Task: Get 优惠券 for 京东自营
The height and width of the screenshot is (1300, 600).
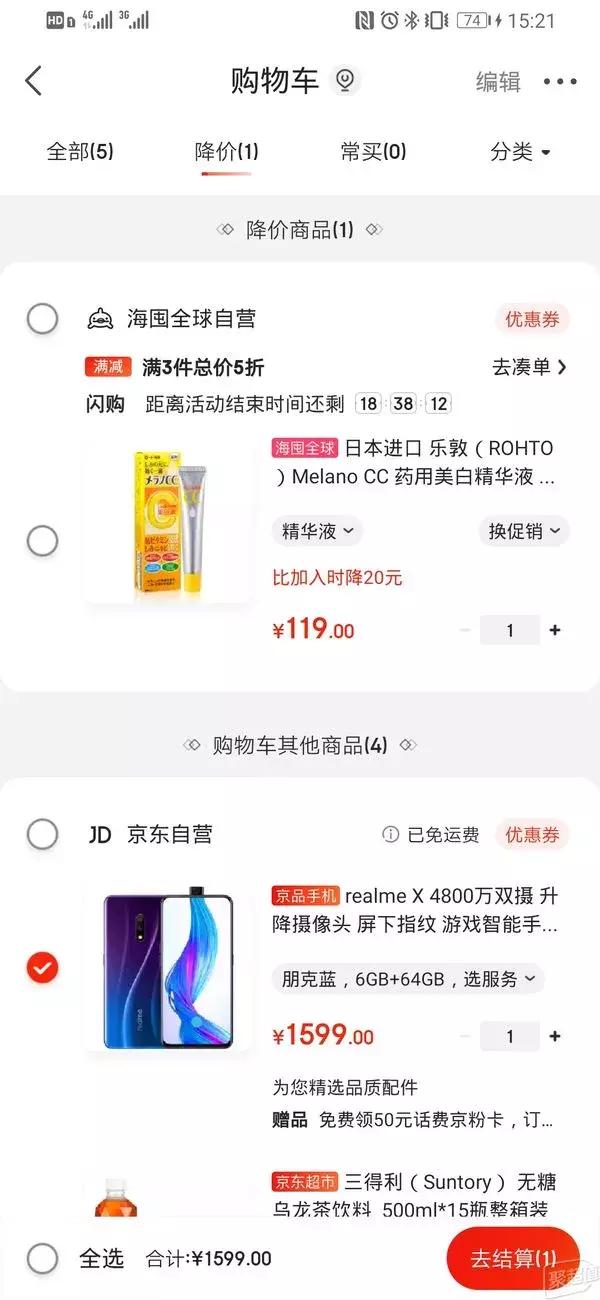Action: (532, 834)
